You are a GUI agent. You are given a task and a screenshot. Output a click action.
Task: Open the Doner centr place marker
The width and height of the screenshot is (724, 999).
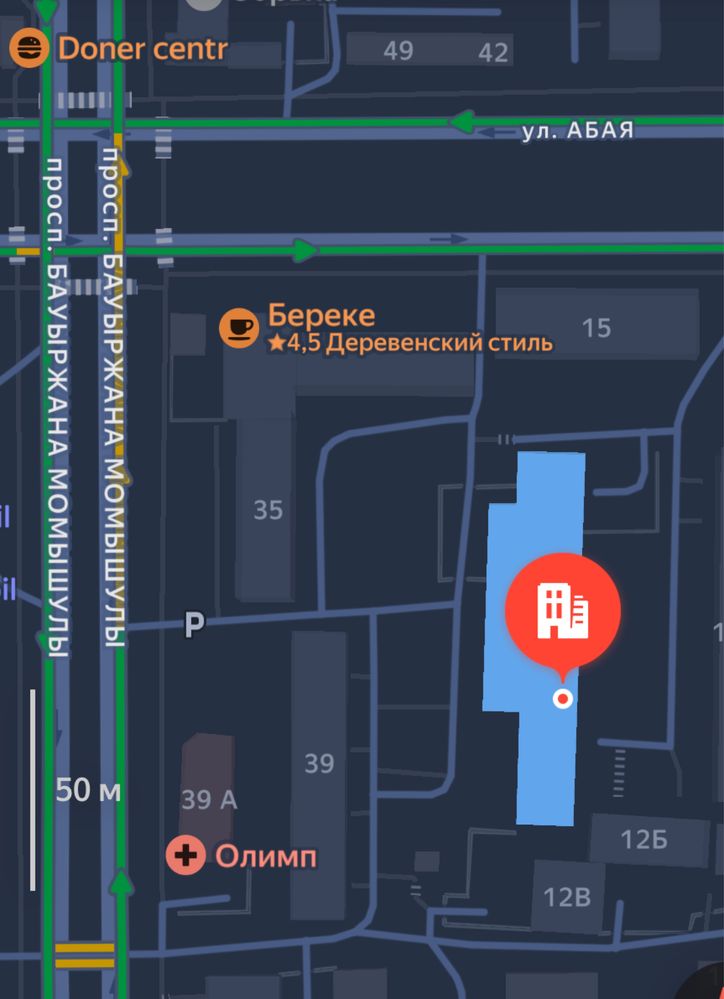[29, 48]
